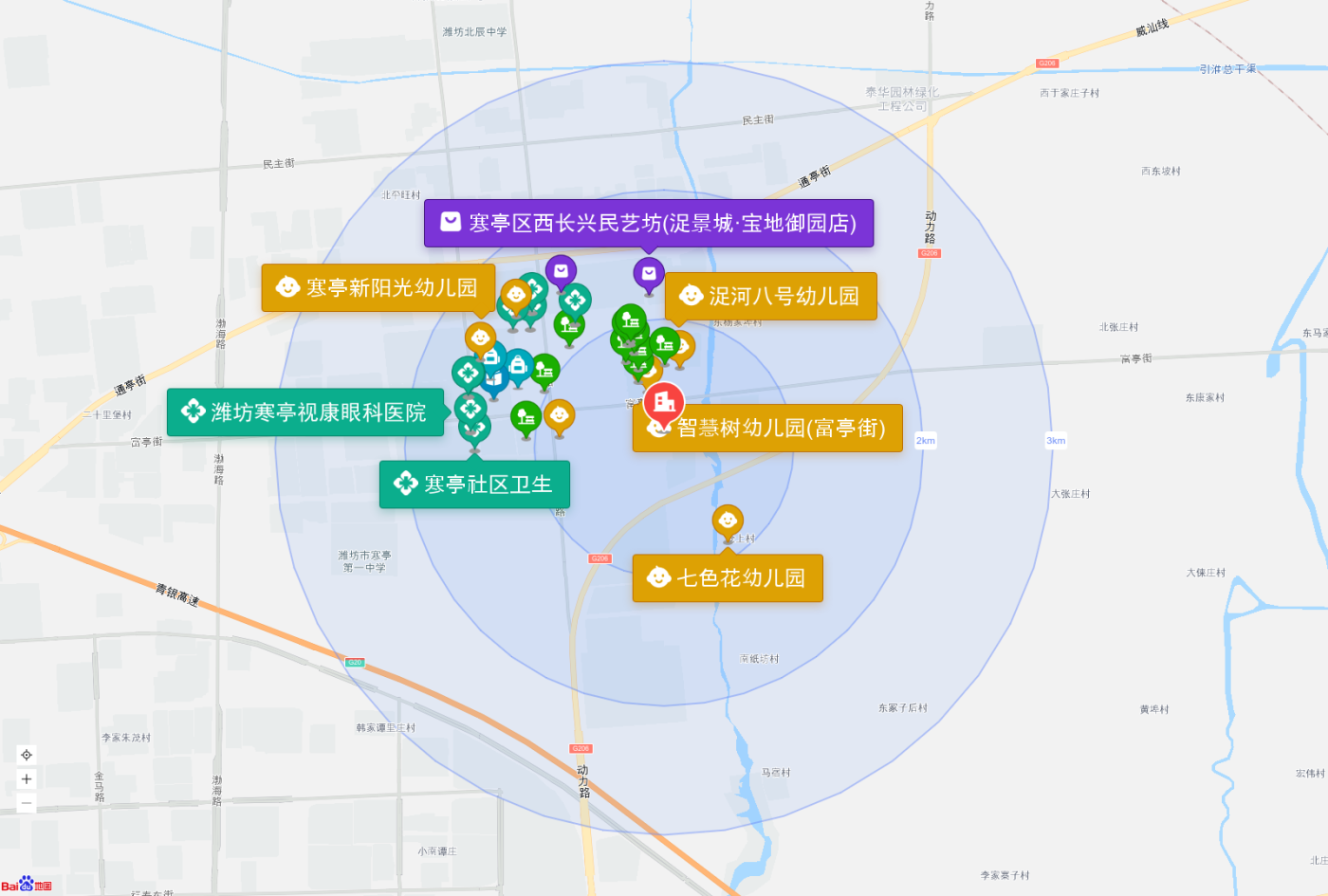The height and width of the screenshot is (896, 1328).
Task: Select 寒亭新阳光幼儿园 marker label
Action: coord(378,287)
